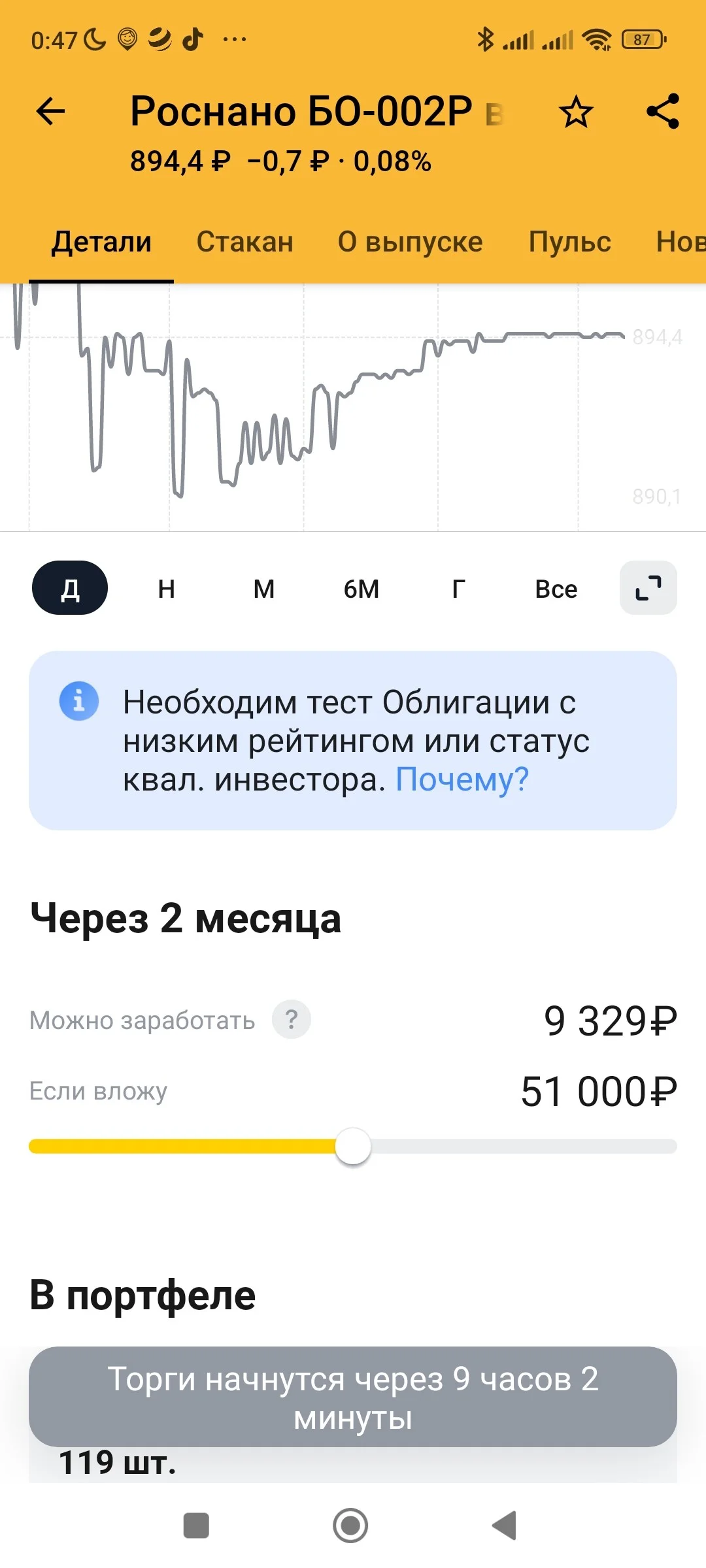Tap the Торги начнутся через 9 часов button
The image size is (706, 1568).
(x=353, y=1397)
